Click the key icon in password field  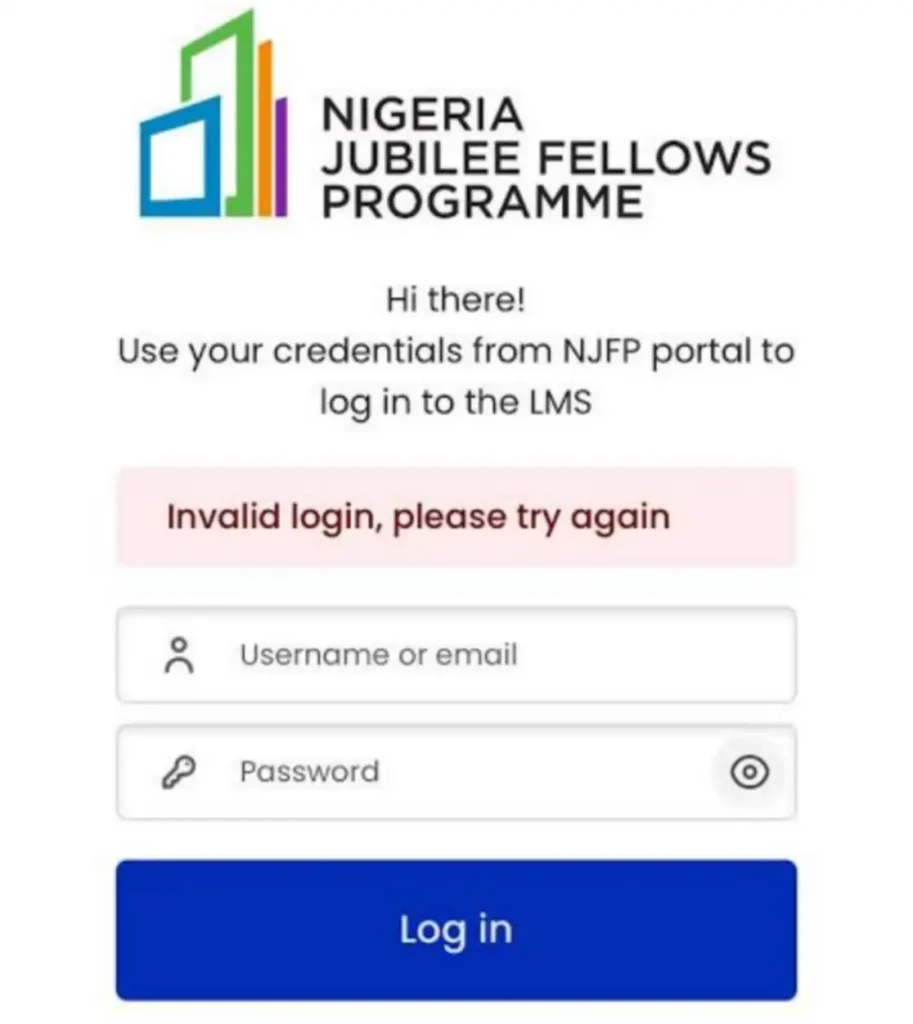178,772
